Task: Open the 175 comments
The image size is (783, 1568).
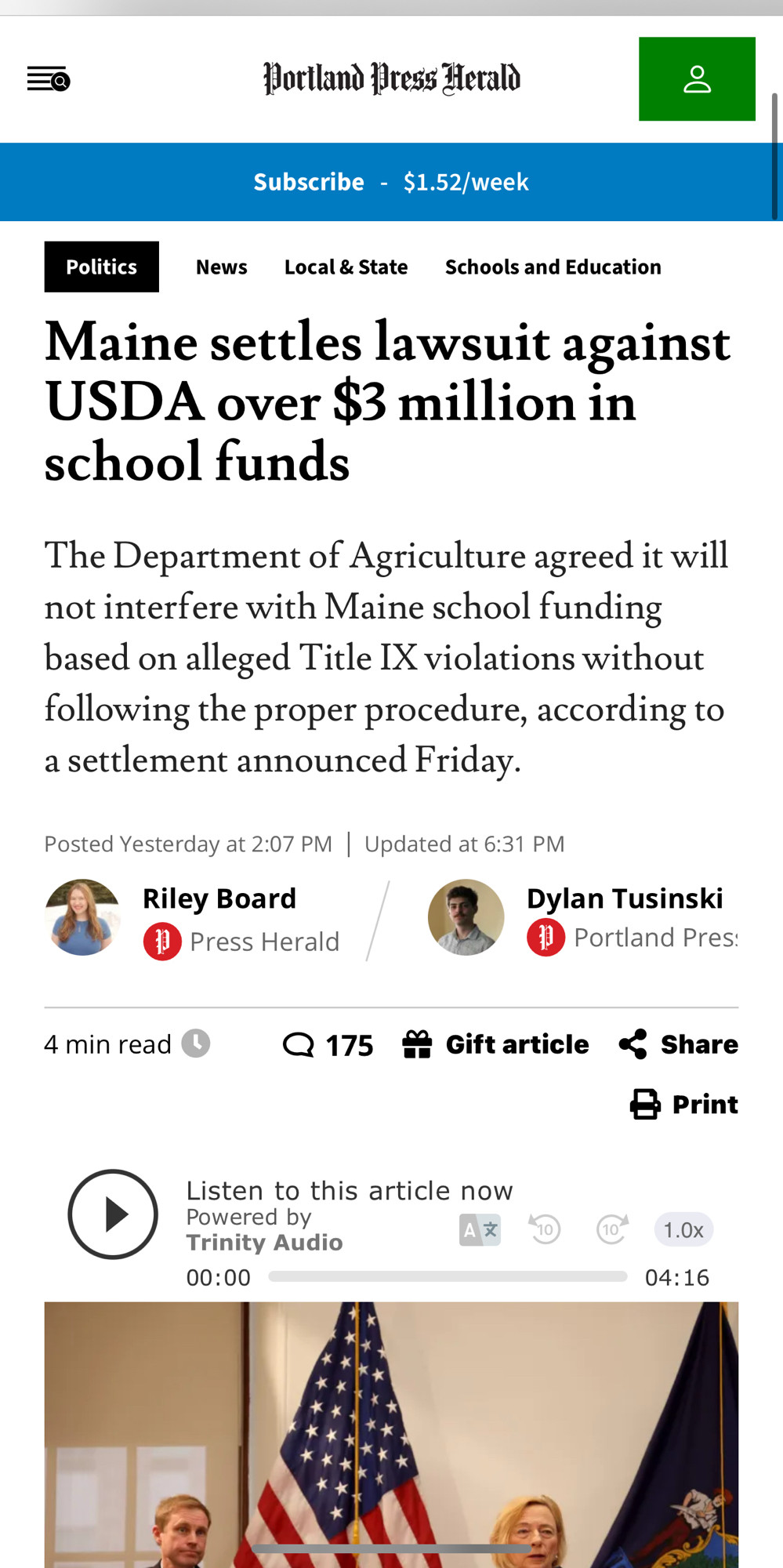Action: pos(328,1045)
